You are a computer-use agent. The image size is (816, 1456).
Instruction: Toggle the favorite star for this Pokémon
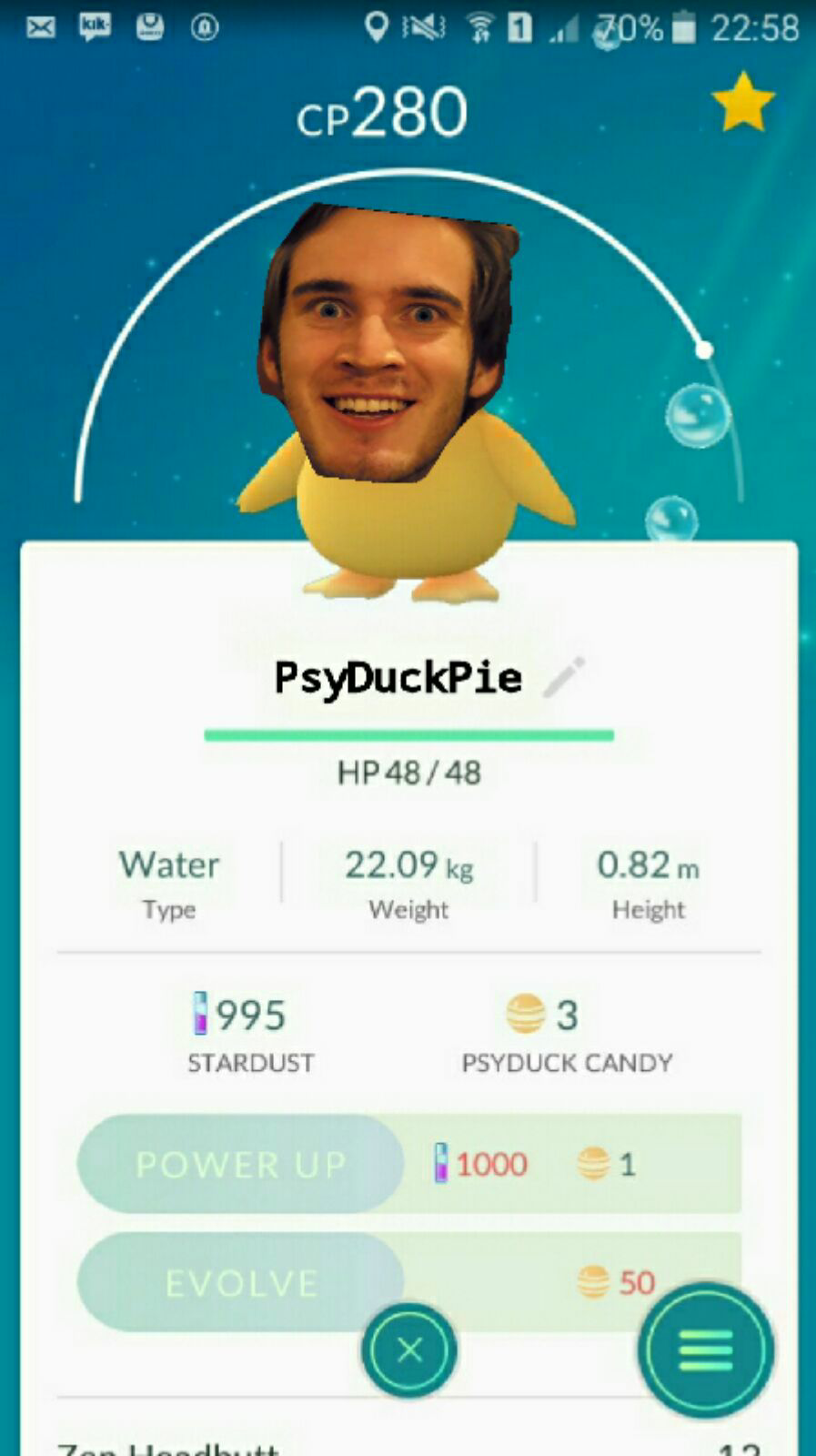pyautogui.click(x=743, y=103)
